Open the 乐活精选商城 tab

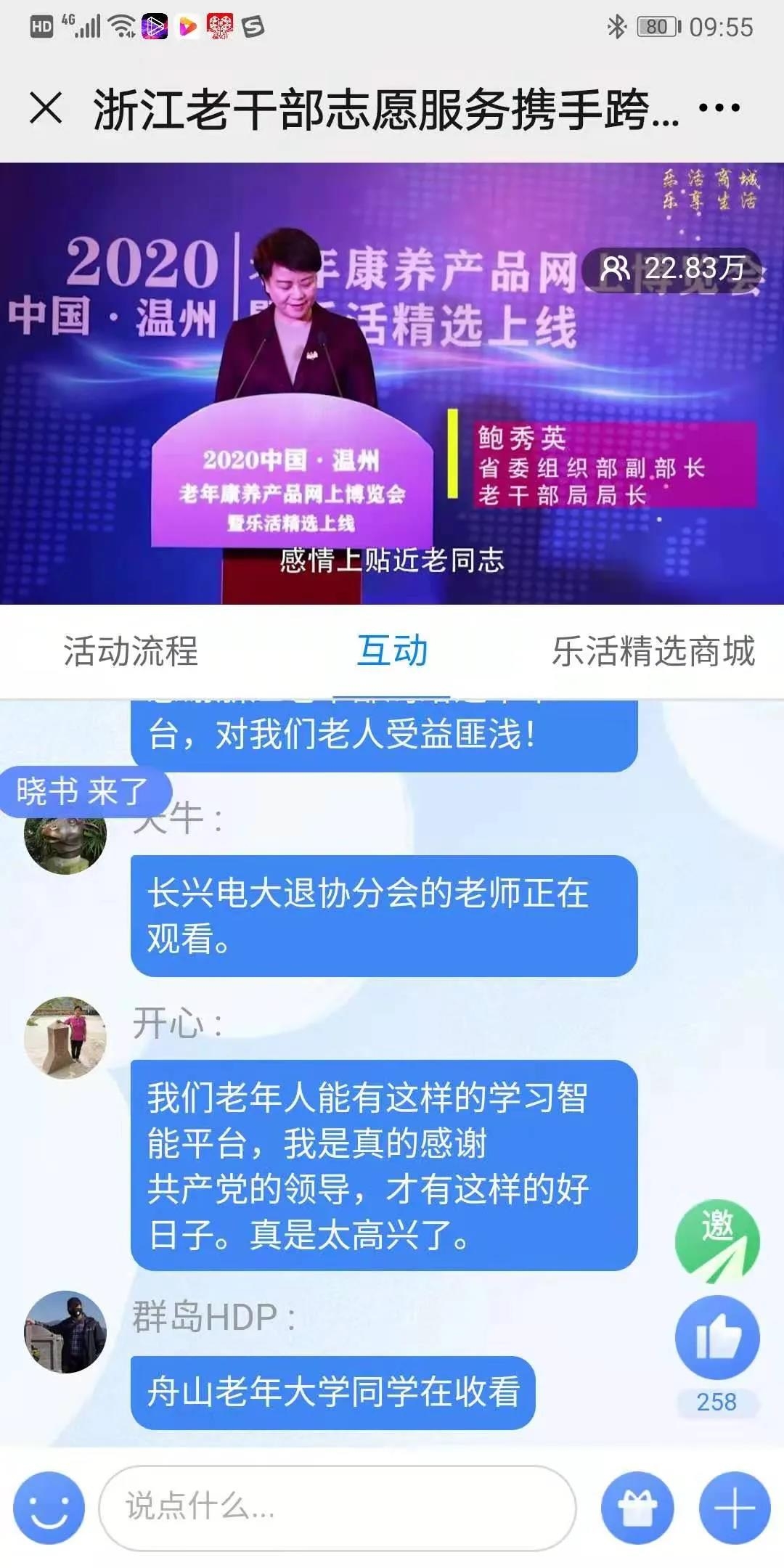[653, 650]
